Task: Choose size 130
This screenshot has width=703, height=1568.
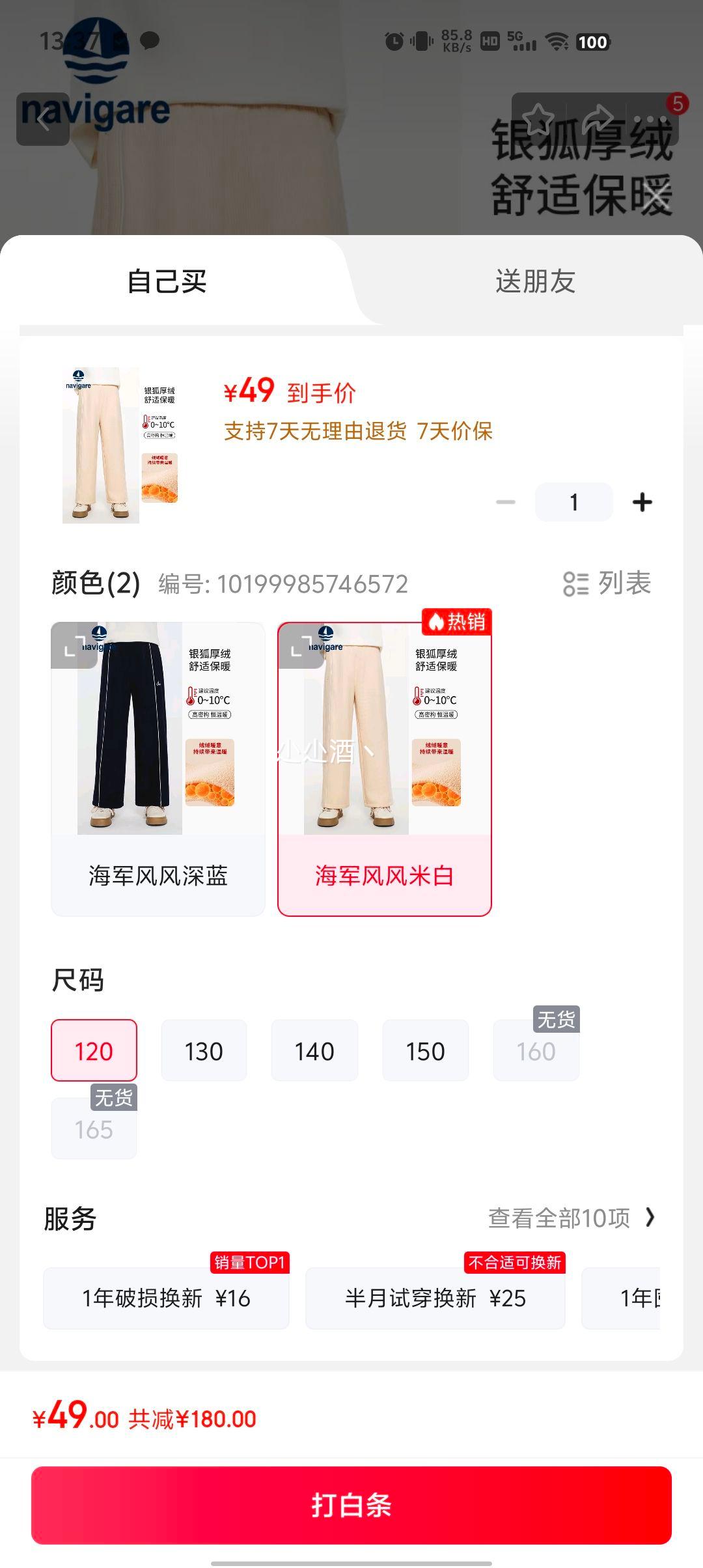Action: tap(204, 1051)
